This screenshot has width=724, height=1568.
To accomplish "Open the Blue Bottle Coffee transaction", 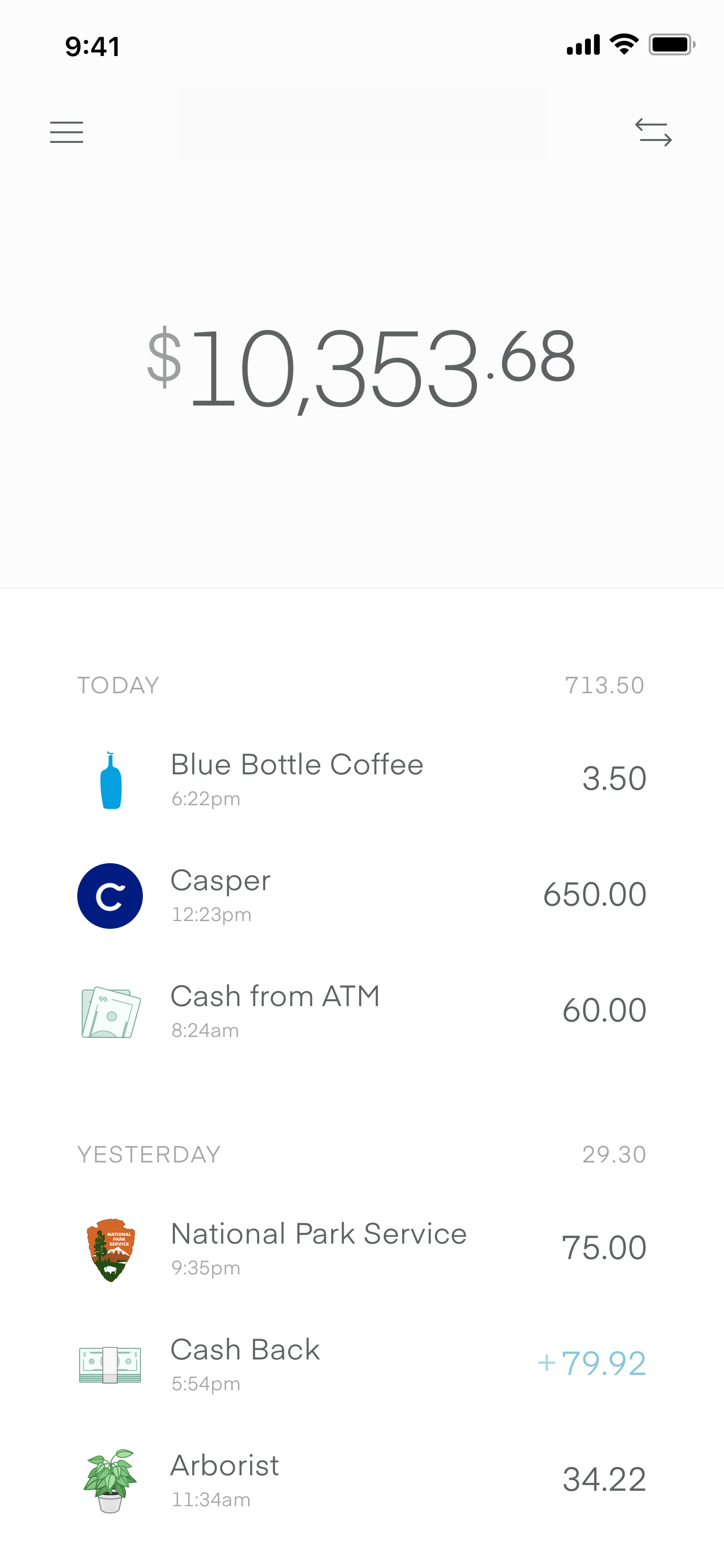I will [362, 780].
